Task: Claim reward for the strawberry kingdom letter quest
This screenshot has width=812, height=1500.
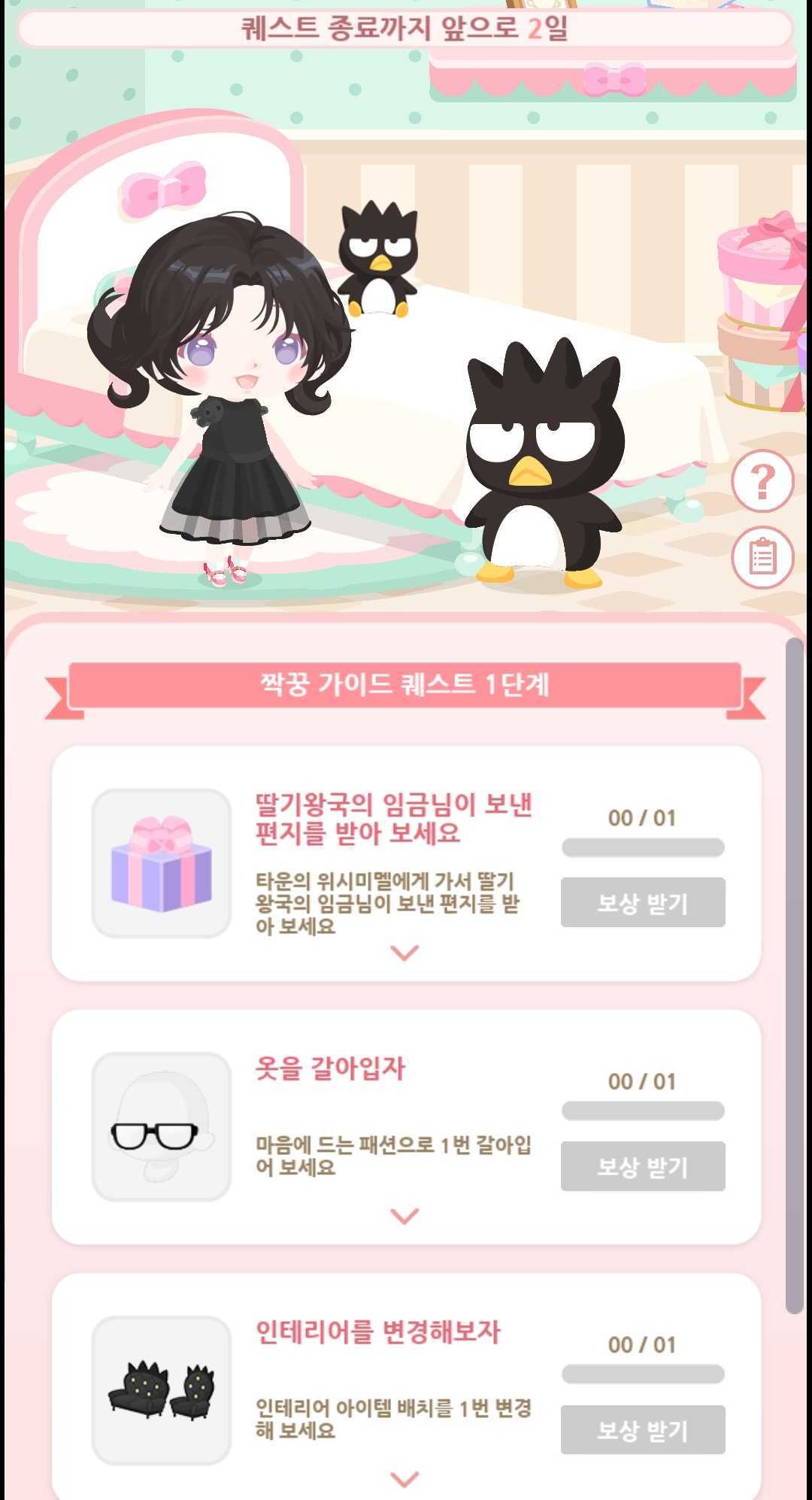Action: click(x=643, y=902)
